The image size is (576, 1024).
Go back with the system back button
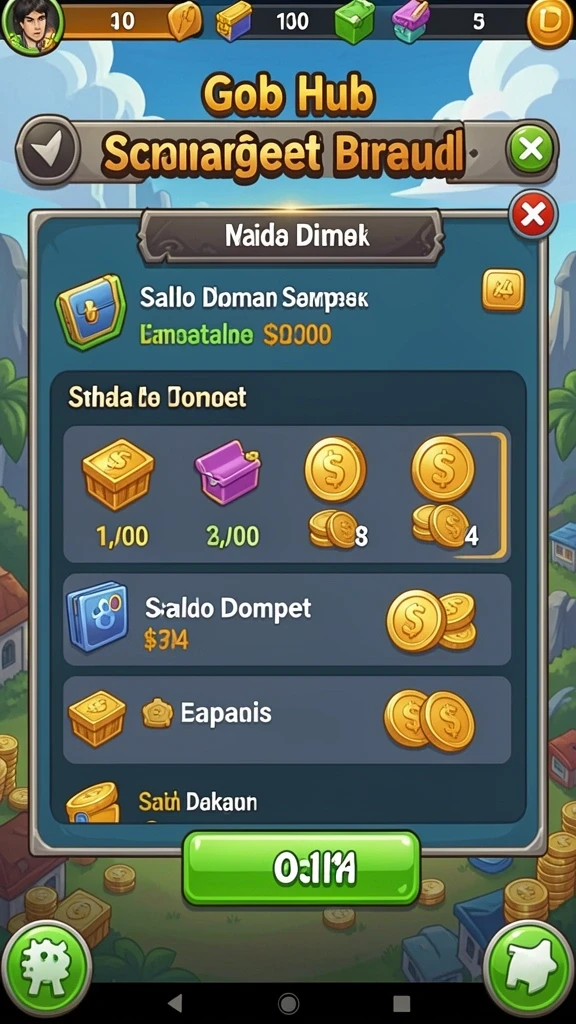(174, 1004)
